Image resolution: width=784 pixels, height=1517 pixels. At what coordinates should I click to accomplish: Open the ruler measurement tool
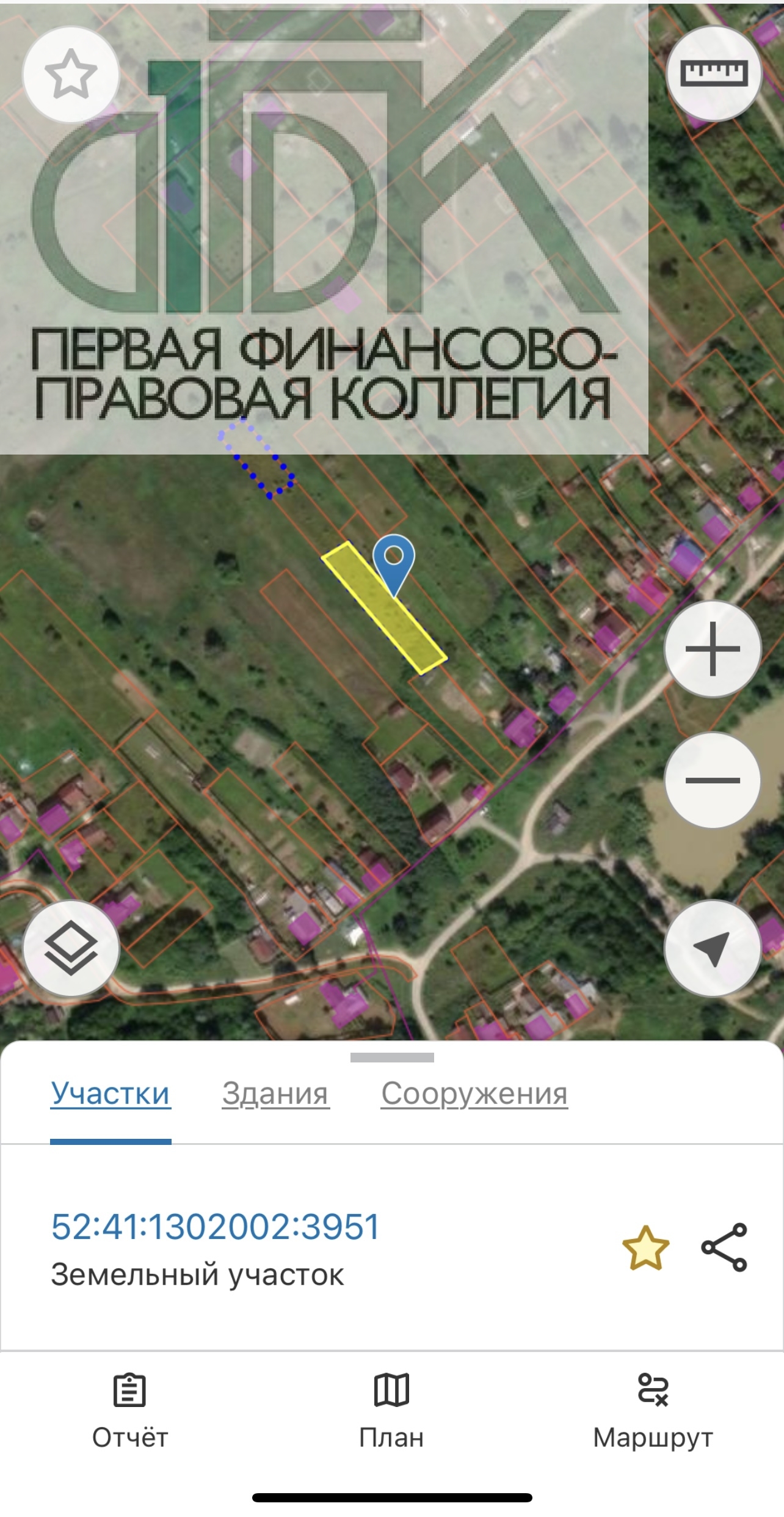click(x=714, y=73)
